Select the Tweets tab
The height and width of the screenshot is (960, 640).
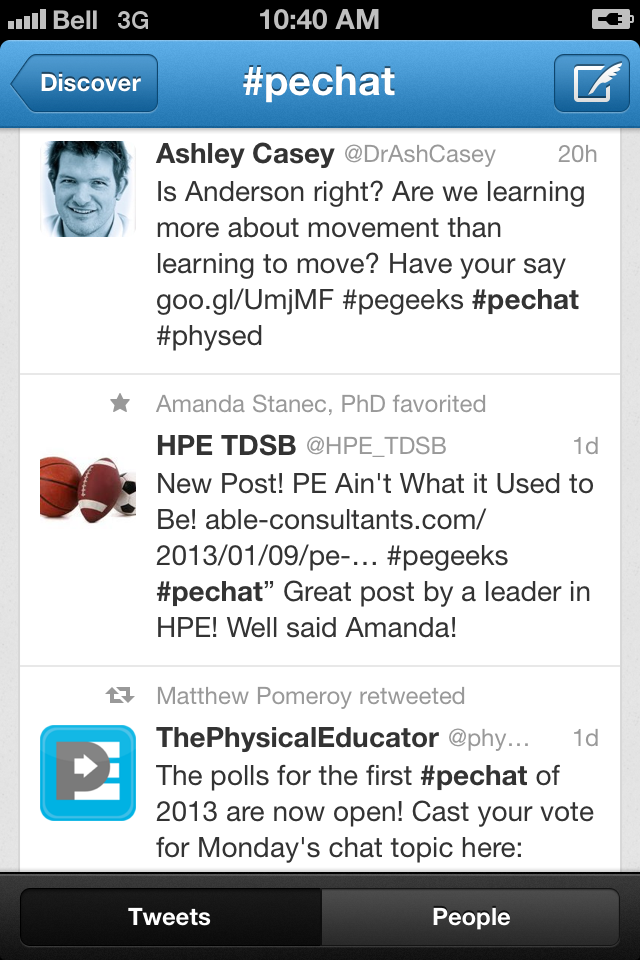coord(170,917)
